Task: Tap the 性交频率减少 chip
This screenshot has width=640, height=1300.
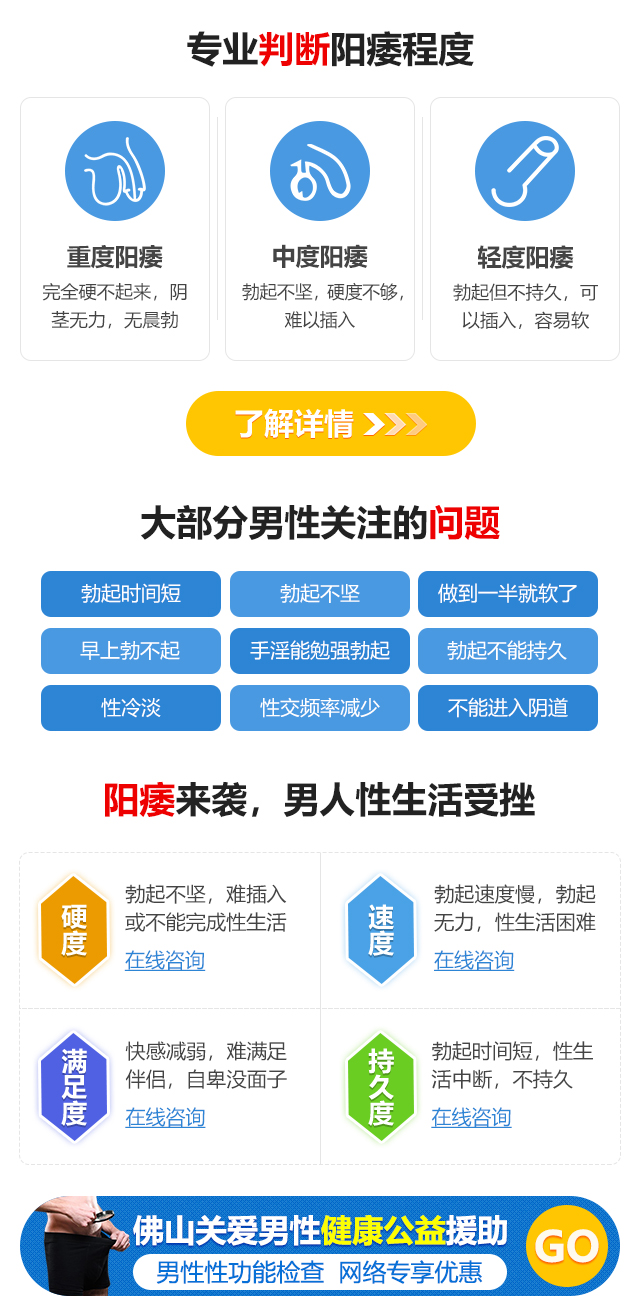Action: [320, 708]
